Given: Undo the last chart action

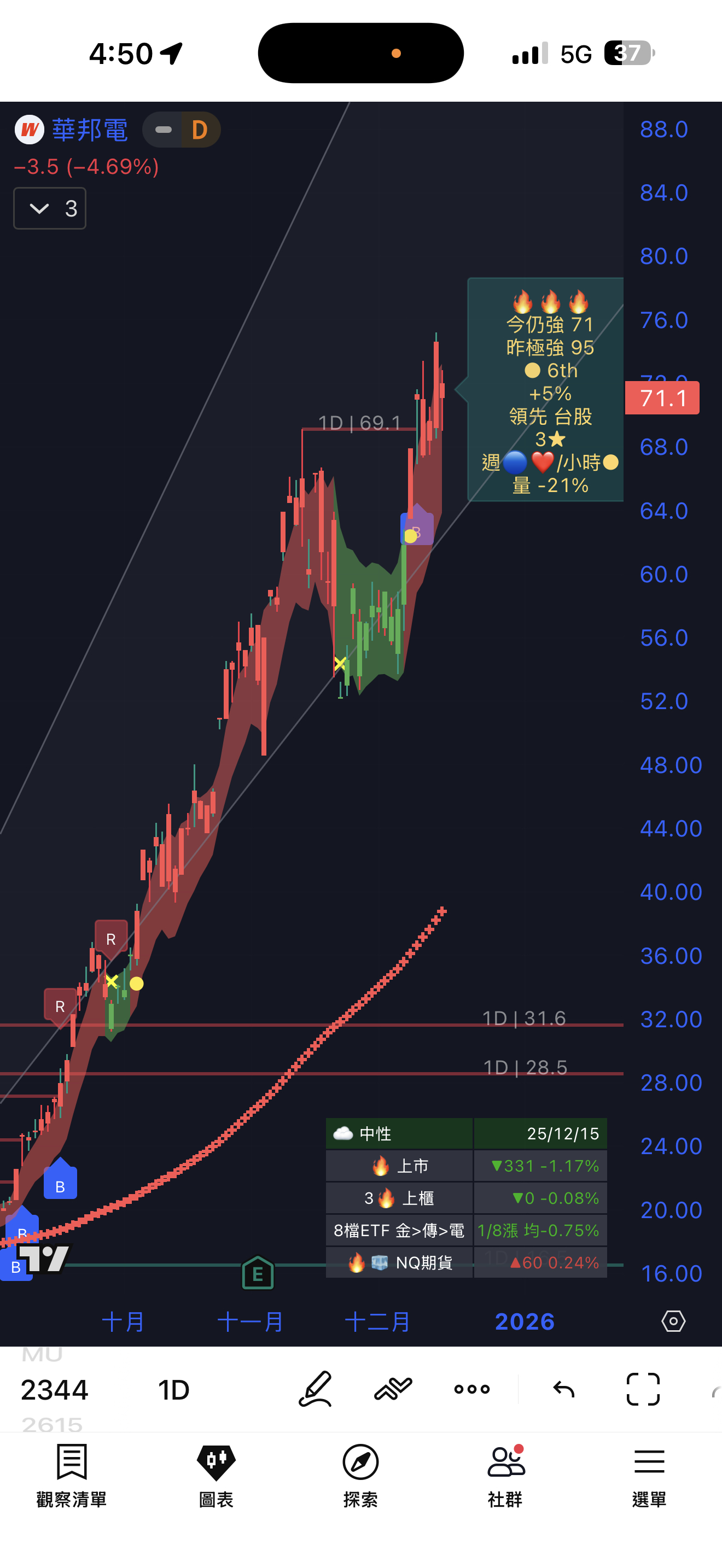Looking at the screenshot, I should (x=564, y=1389).
